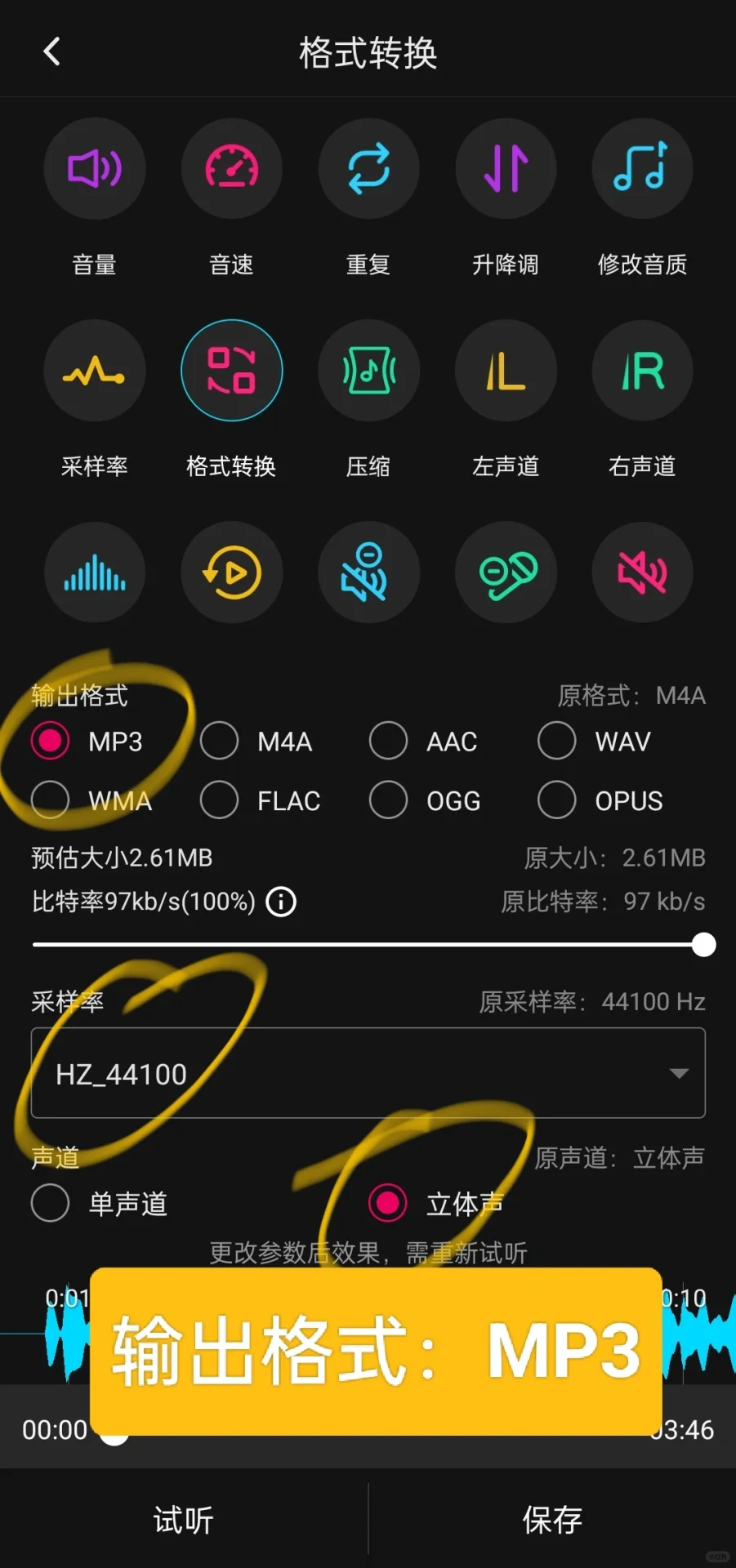Go back from 格式转换 screen
Screen dimensions: 736x1568
[x=51, y=51]
